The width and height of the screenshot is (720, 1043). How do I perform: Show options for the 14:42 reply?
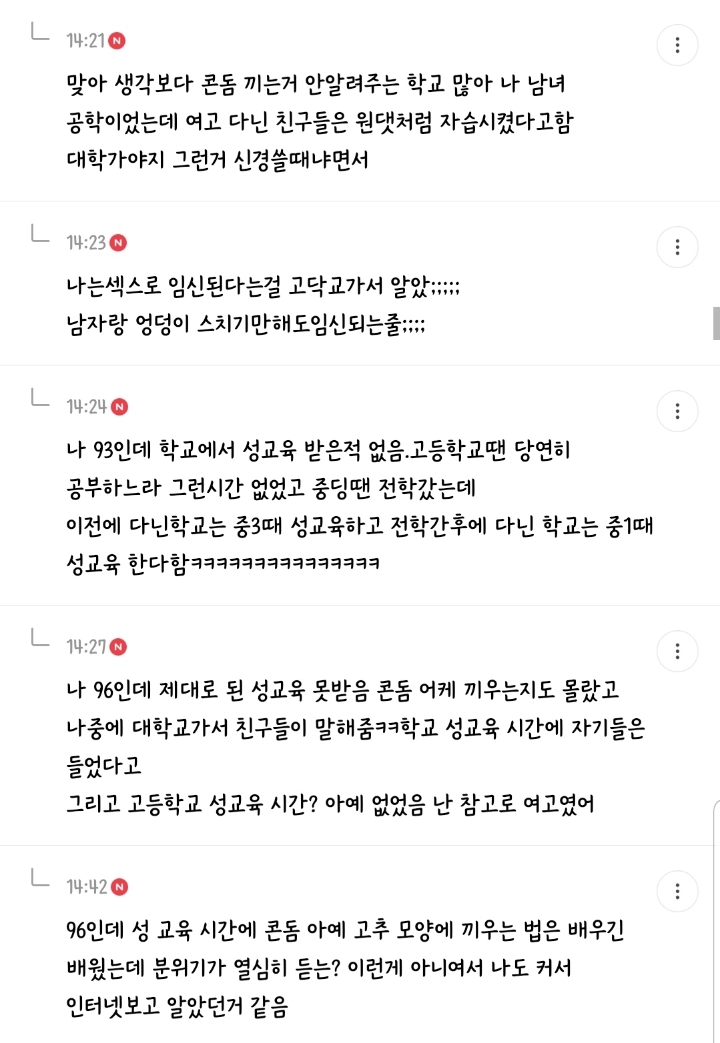[x=677, y=891]
